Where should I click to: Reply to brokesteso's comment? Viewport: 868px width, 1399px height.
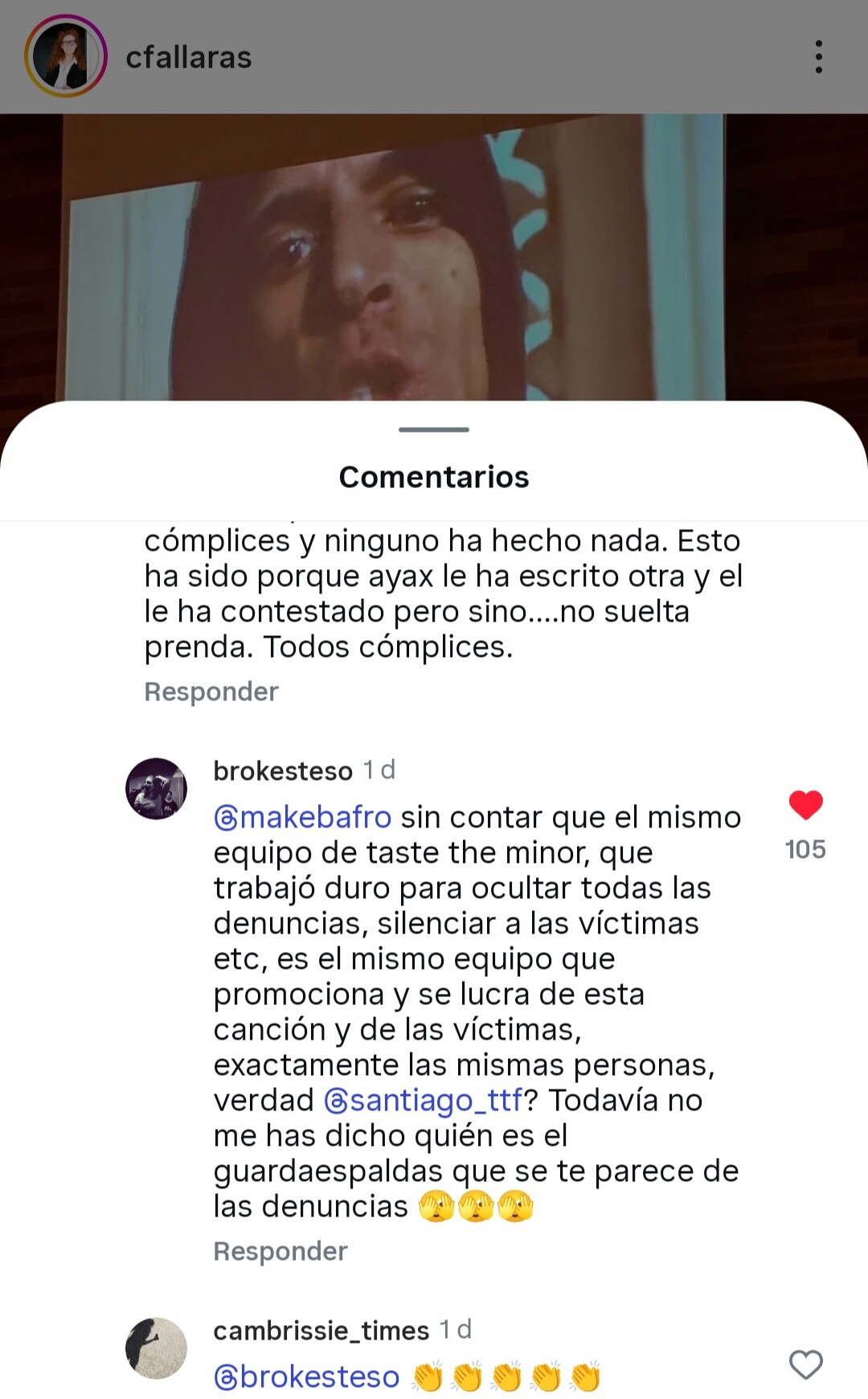280,1251
